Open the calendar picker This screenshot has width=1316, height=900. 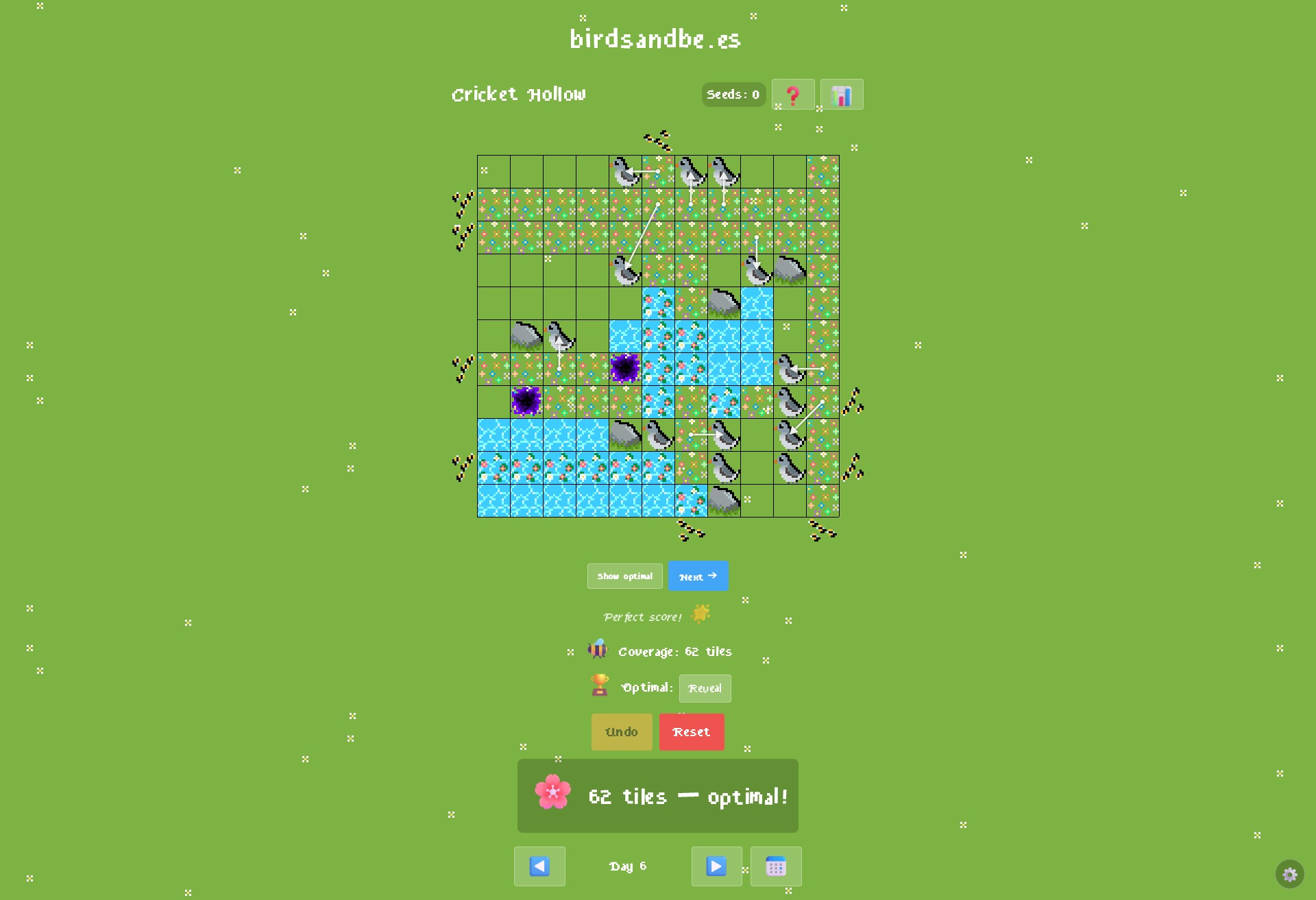pos(776,866)
